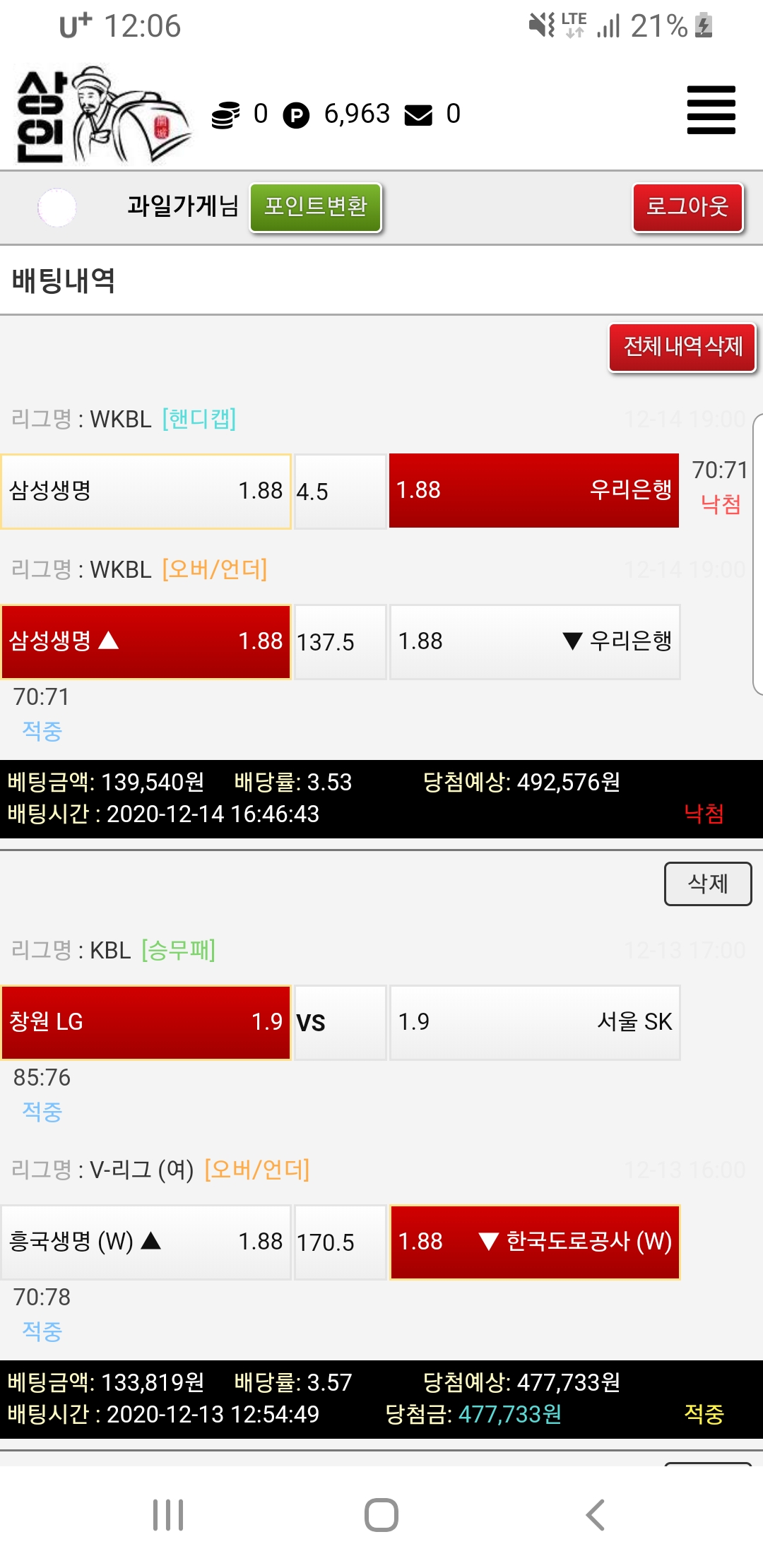This screenshot has width=763, height=1568.
Task: Tap 삭제 above the KBL bet
Action: tap(707, 884)
